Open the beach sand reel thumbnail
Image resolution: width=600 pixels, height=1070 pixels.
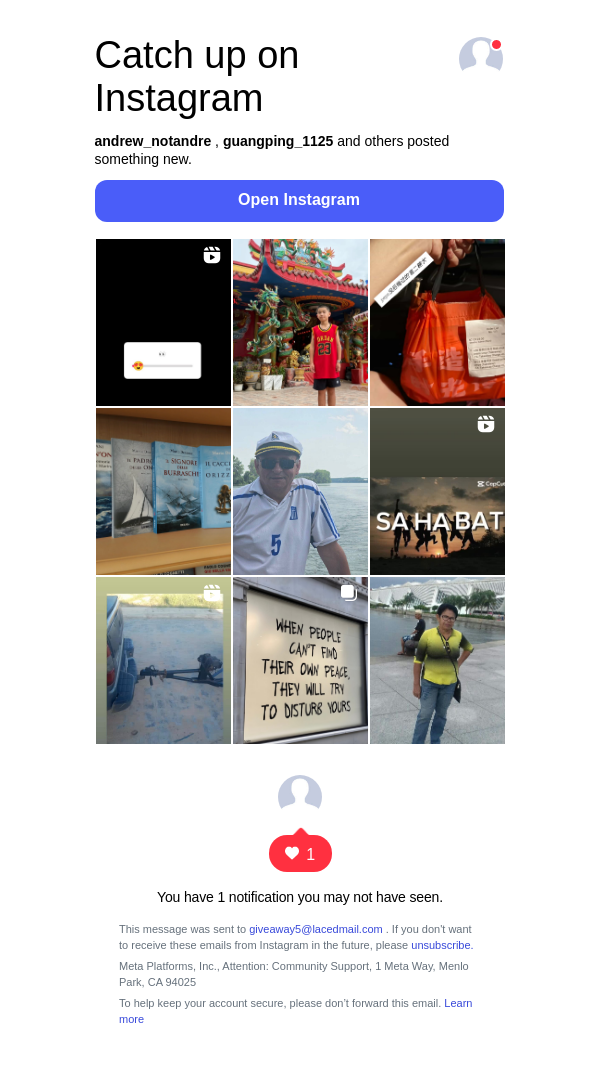163,660
